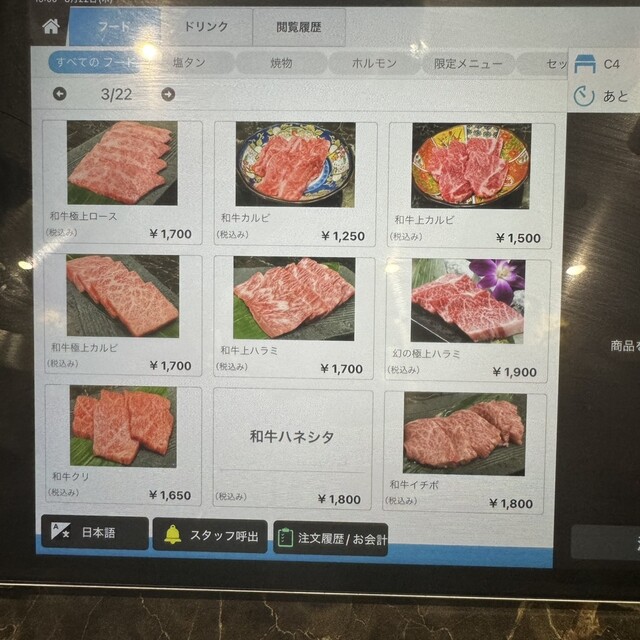Select 和牛上カルビ for ¥1,500

pos(470,185)
